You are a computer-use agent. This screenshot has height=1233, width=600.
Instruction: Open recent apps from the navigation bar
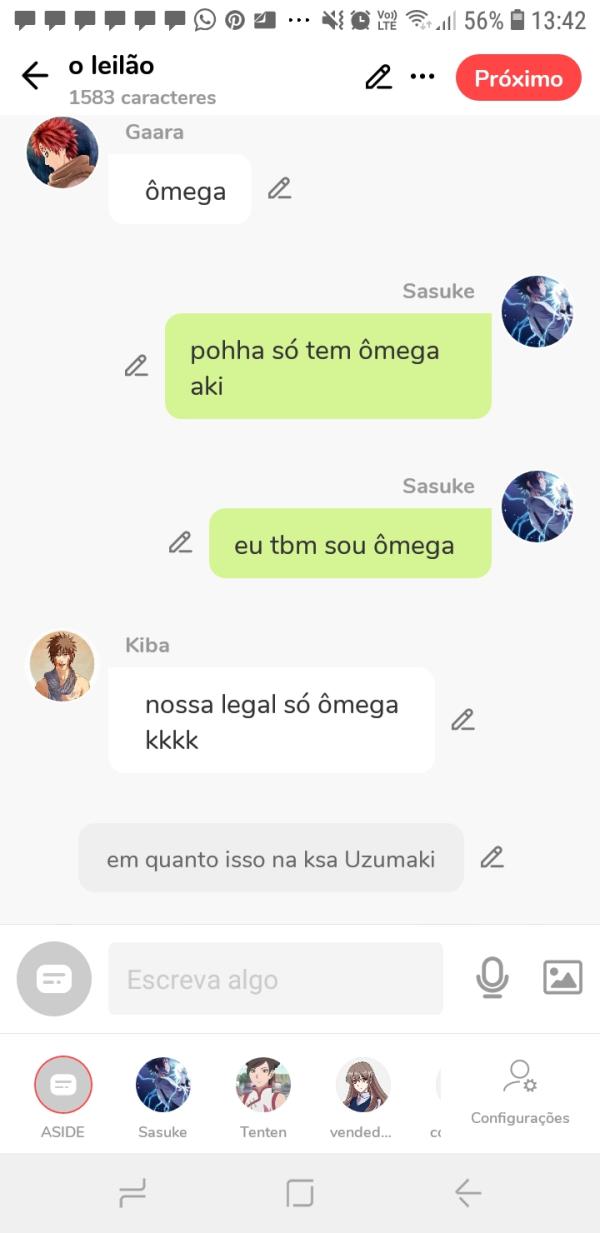pos(132,1192)
